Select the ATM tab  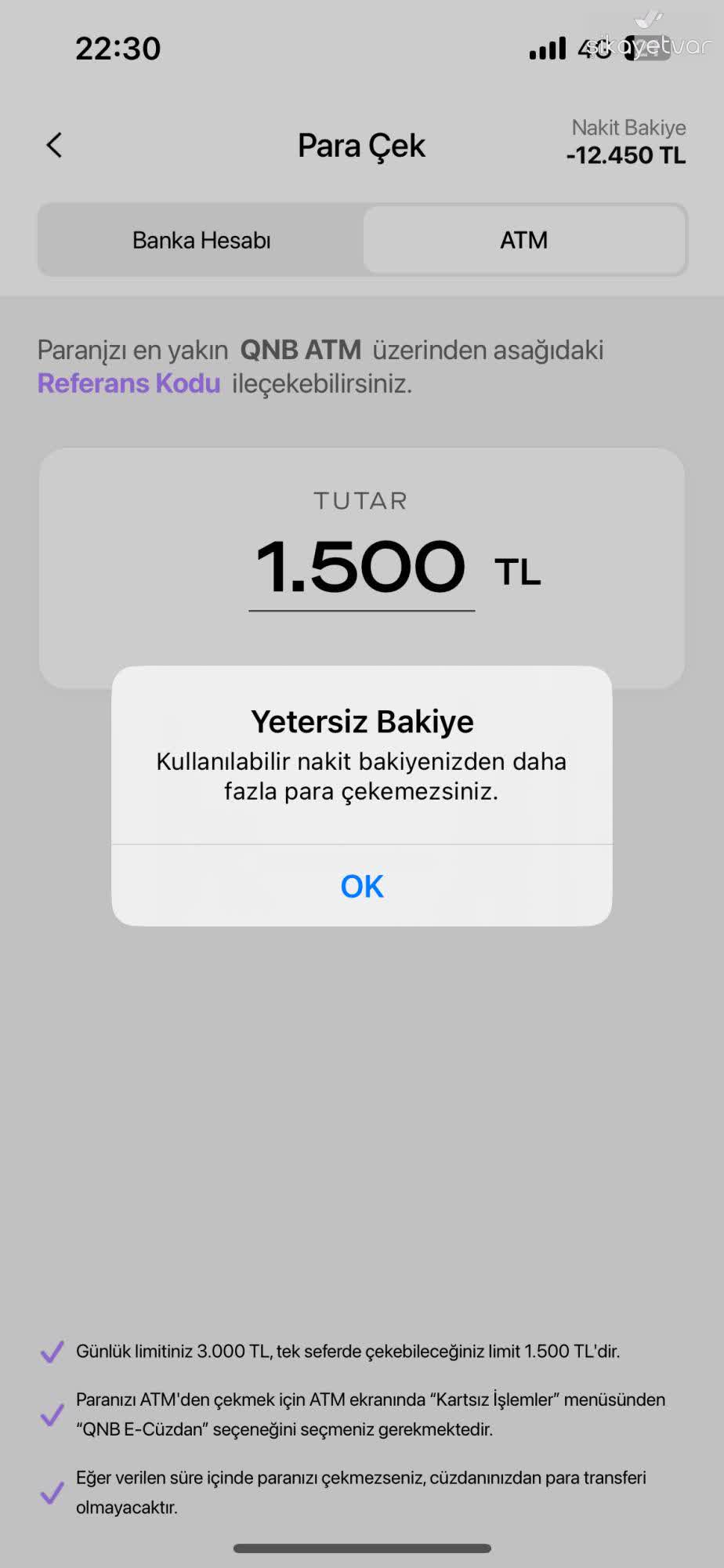click(x=523, y=240)
